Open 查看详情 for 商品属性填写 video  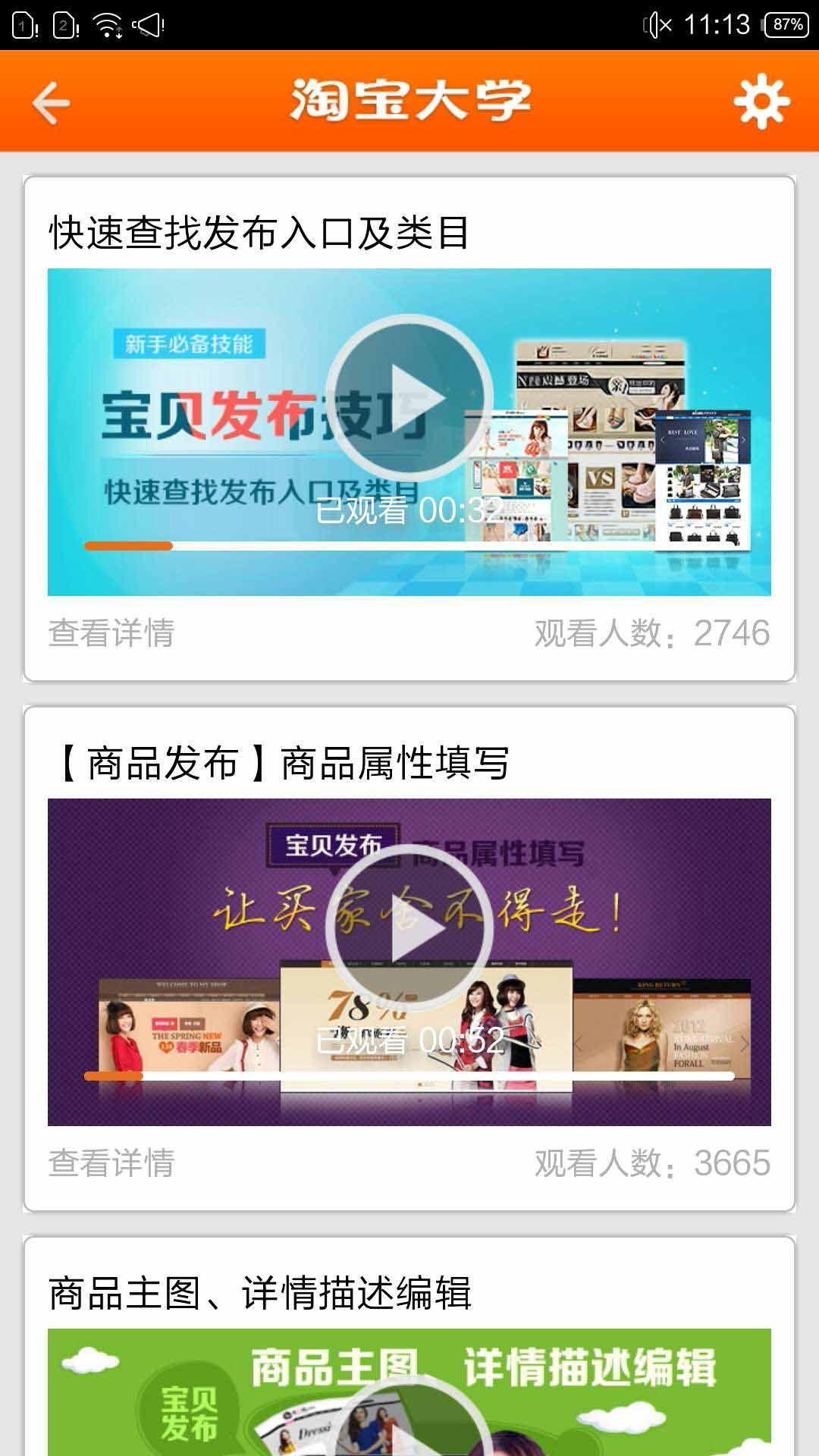pos(111,1163)
